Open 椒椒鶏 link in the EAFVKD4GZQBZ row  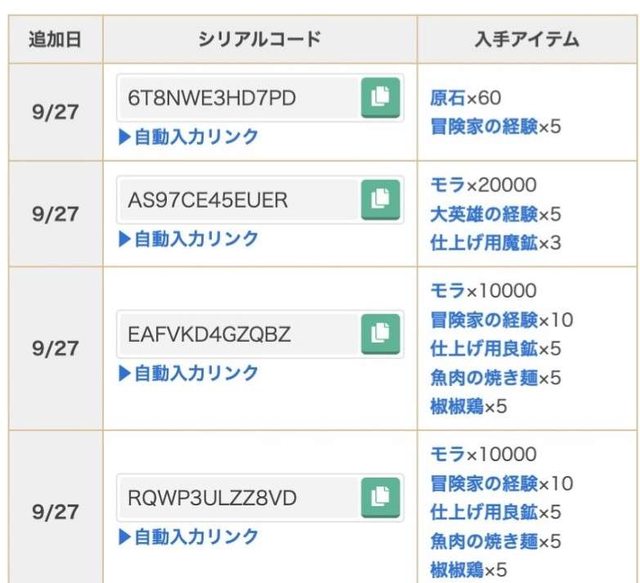click(457, 406)
